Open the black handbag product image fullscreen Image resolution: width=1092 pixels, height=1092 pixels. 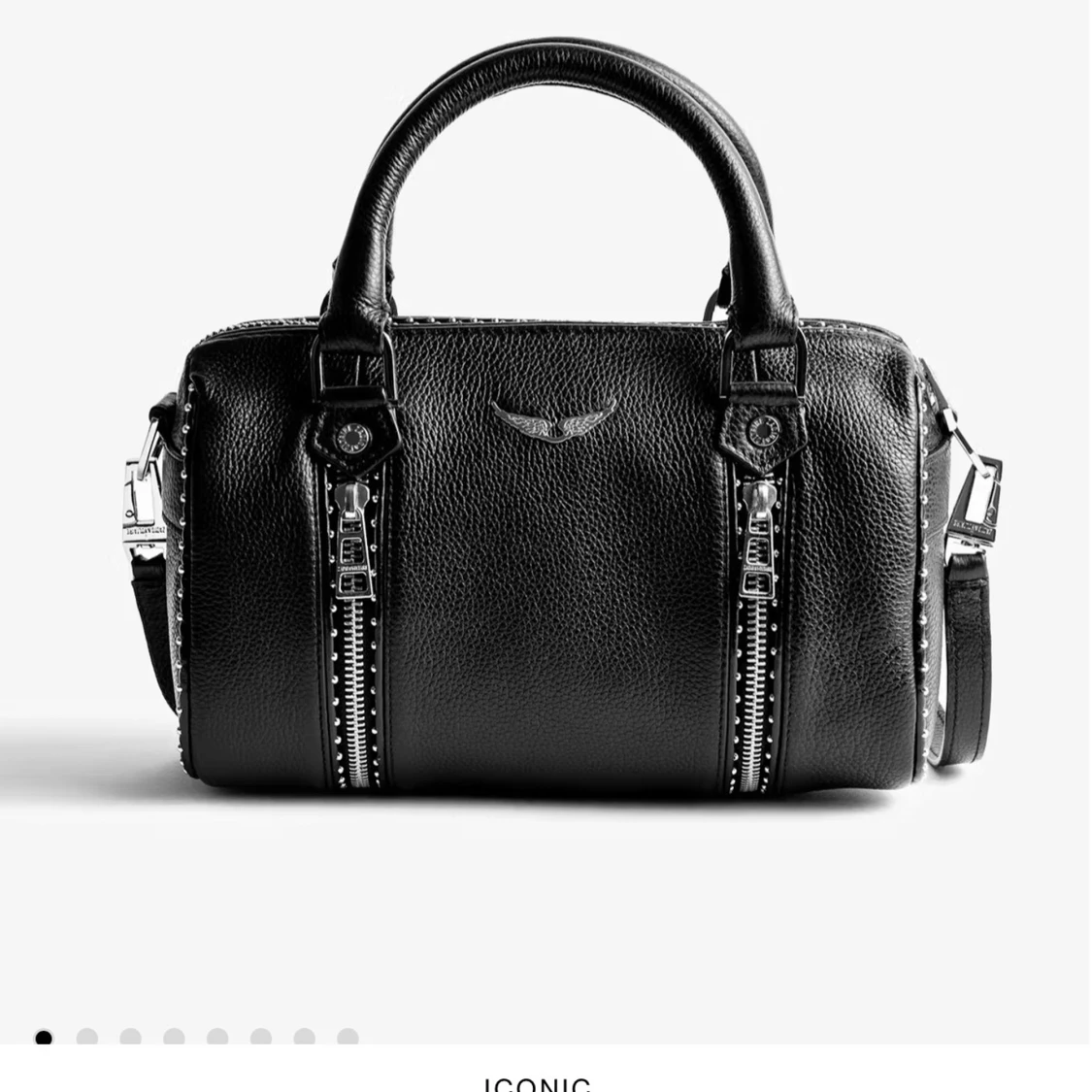click(553, 485)
